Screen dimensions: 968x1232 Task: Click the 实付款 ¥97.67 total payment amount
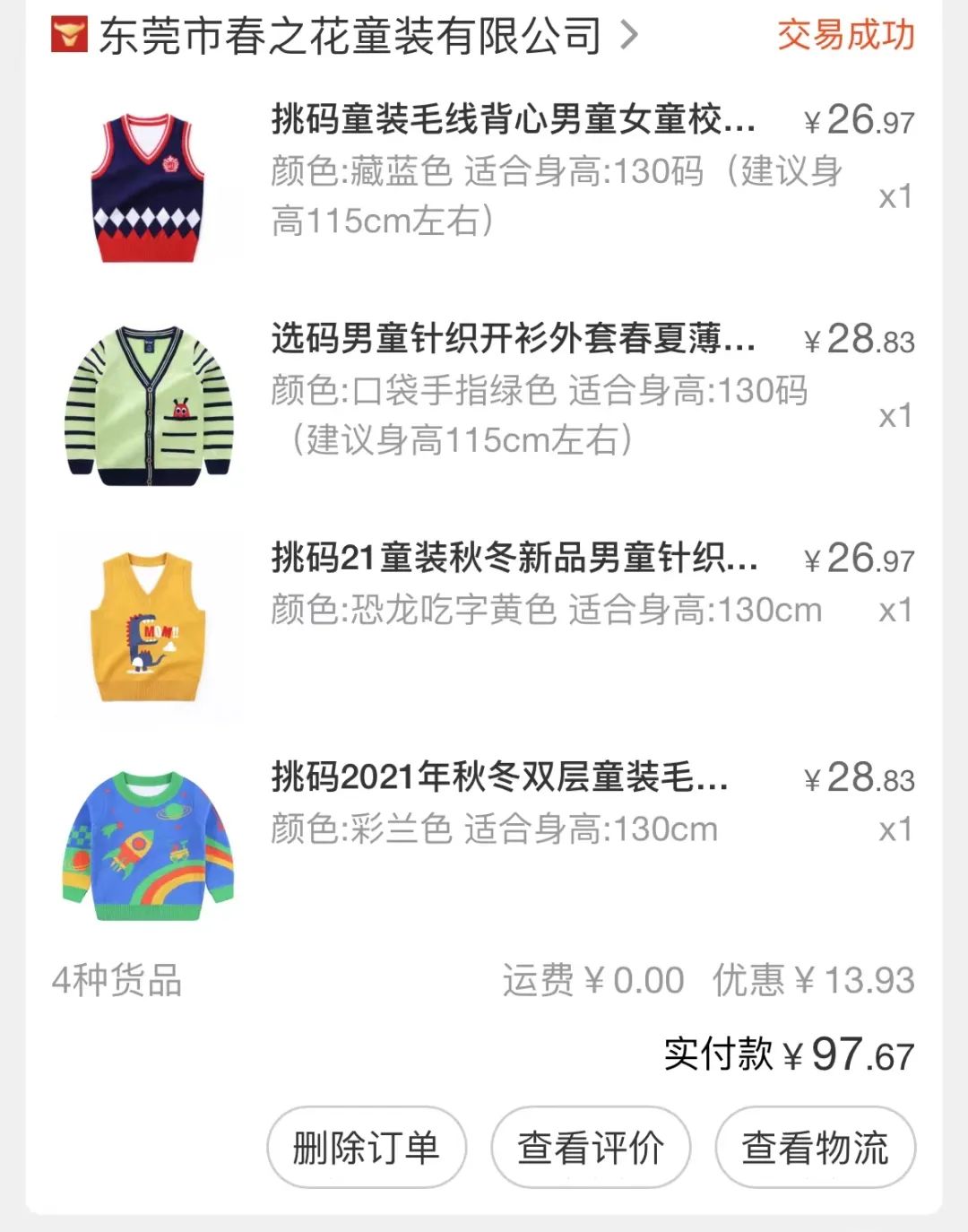tap(789, 1054)
